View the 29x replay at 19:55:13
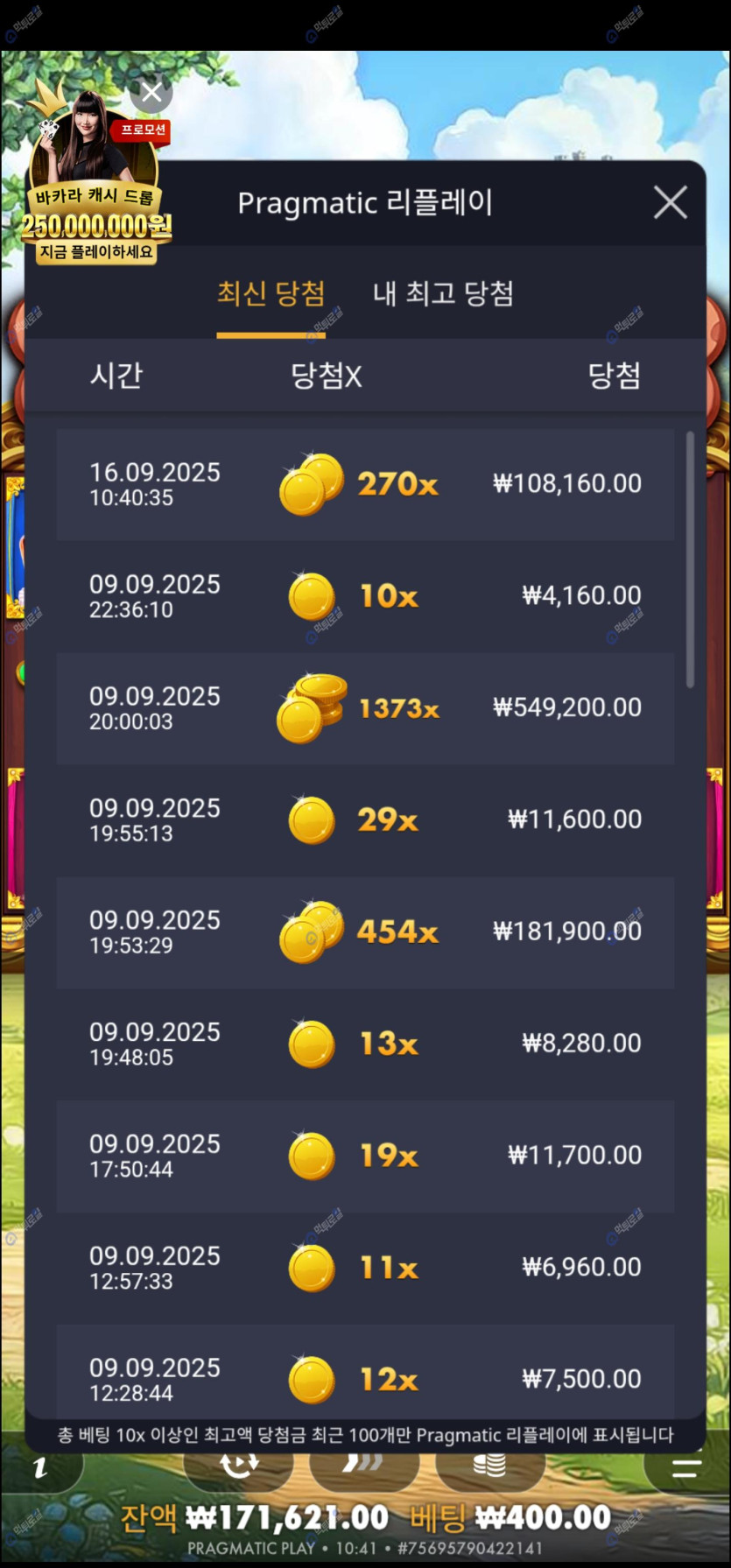 click(x=365, y=820)
